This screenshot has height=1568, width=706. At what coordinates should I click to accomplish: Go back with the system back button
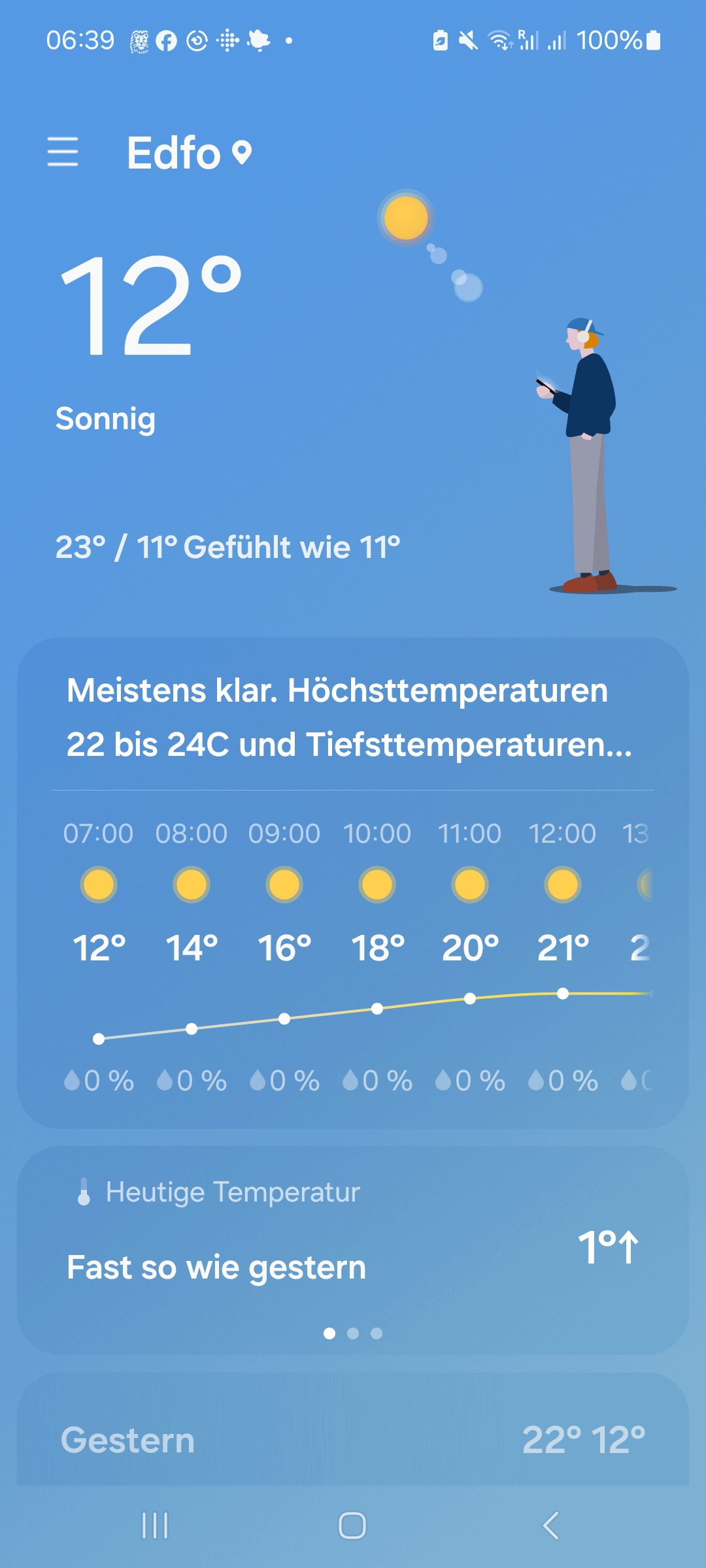coord(550,1526)
